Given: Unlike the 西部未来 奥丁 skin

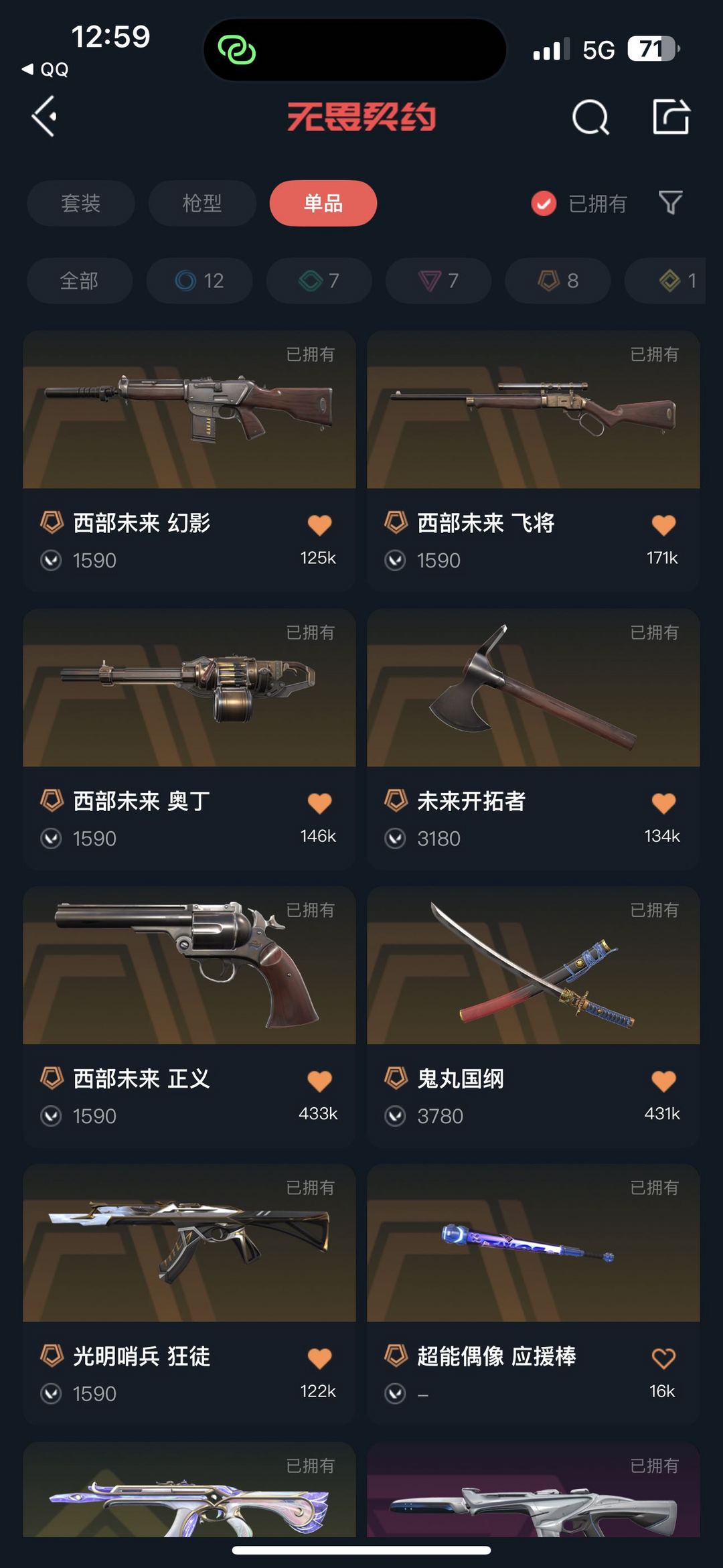Looking at the screenshot, I should click(319, 802).
